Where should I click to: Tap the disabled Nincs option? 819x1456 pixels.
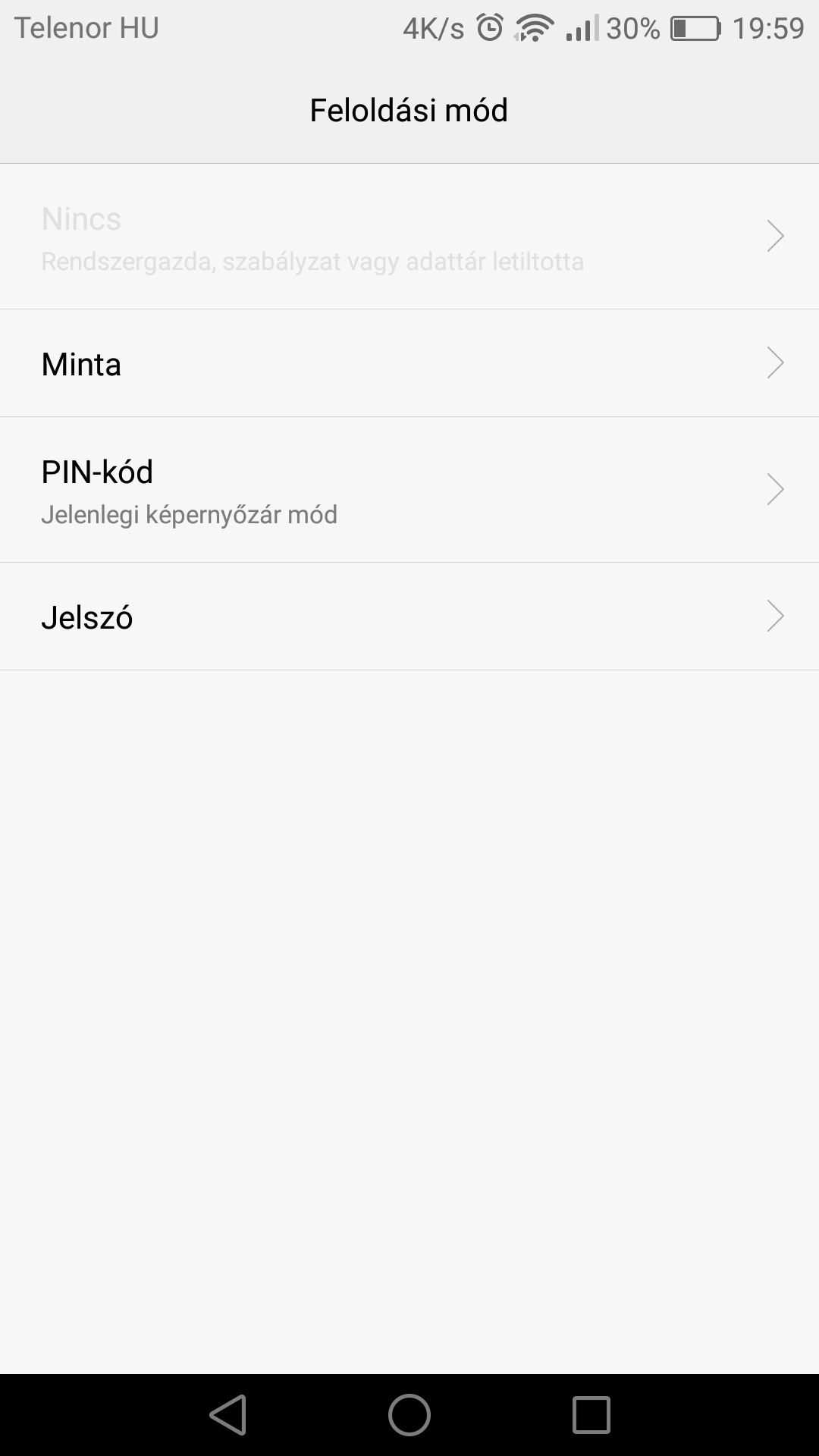(409, 237)
